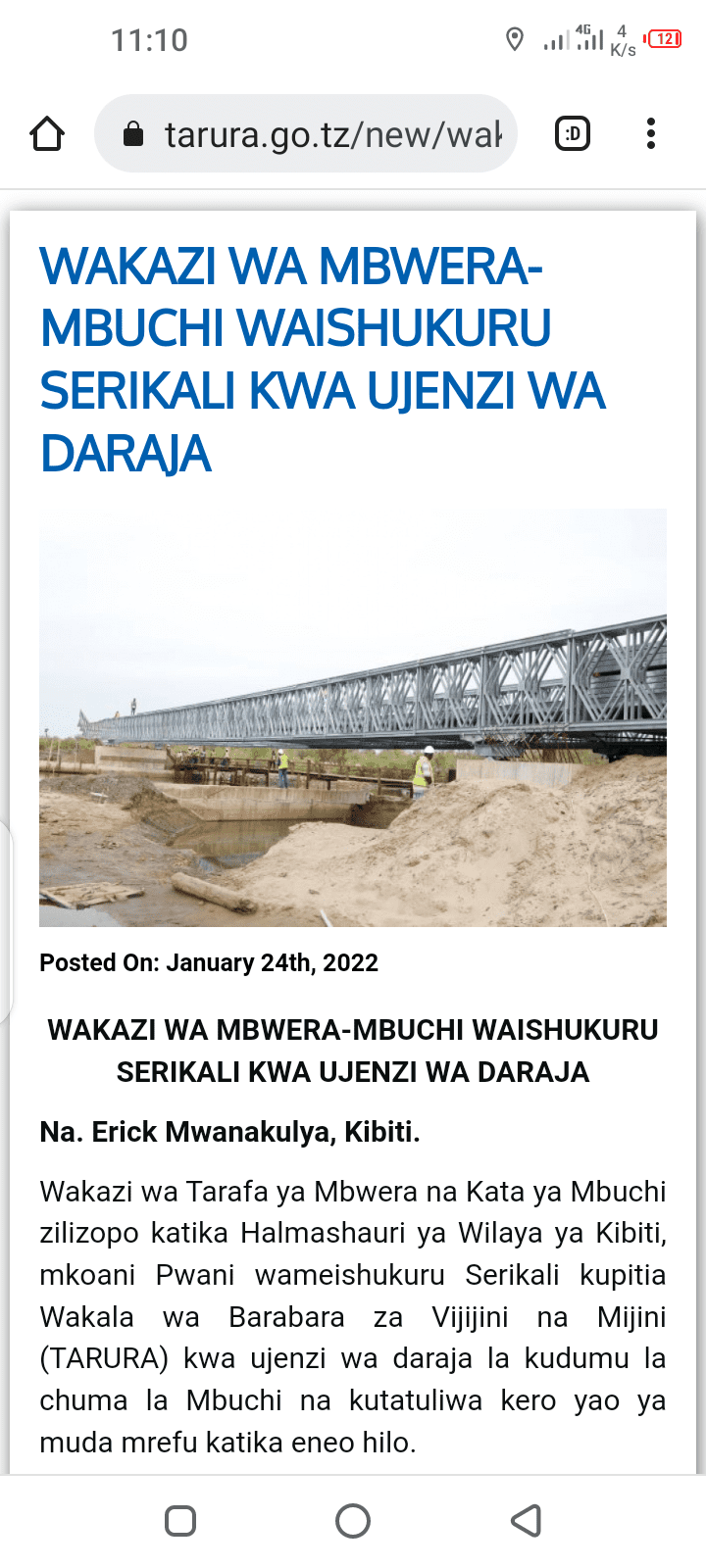Screen dimensions: 706x1568
Task: Open the bridge construction article image
Action: pos(353,717)
